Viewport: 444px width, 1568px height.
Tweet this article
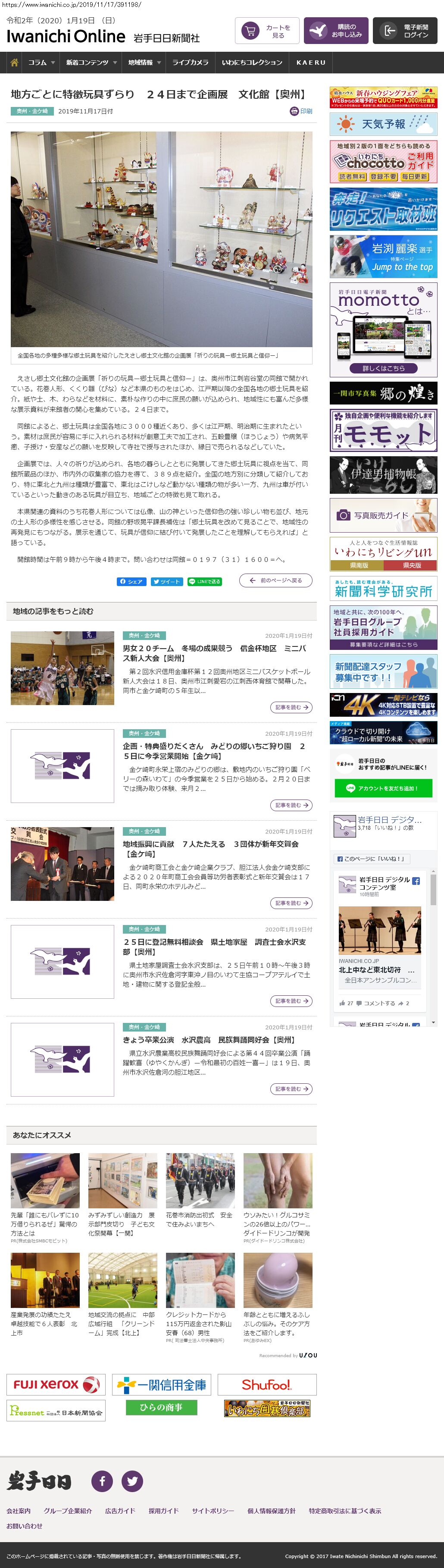point(166,581)
